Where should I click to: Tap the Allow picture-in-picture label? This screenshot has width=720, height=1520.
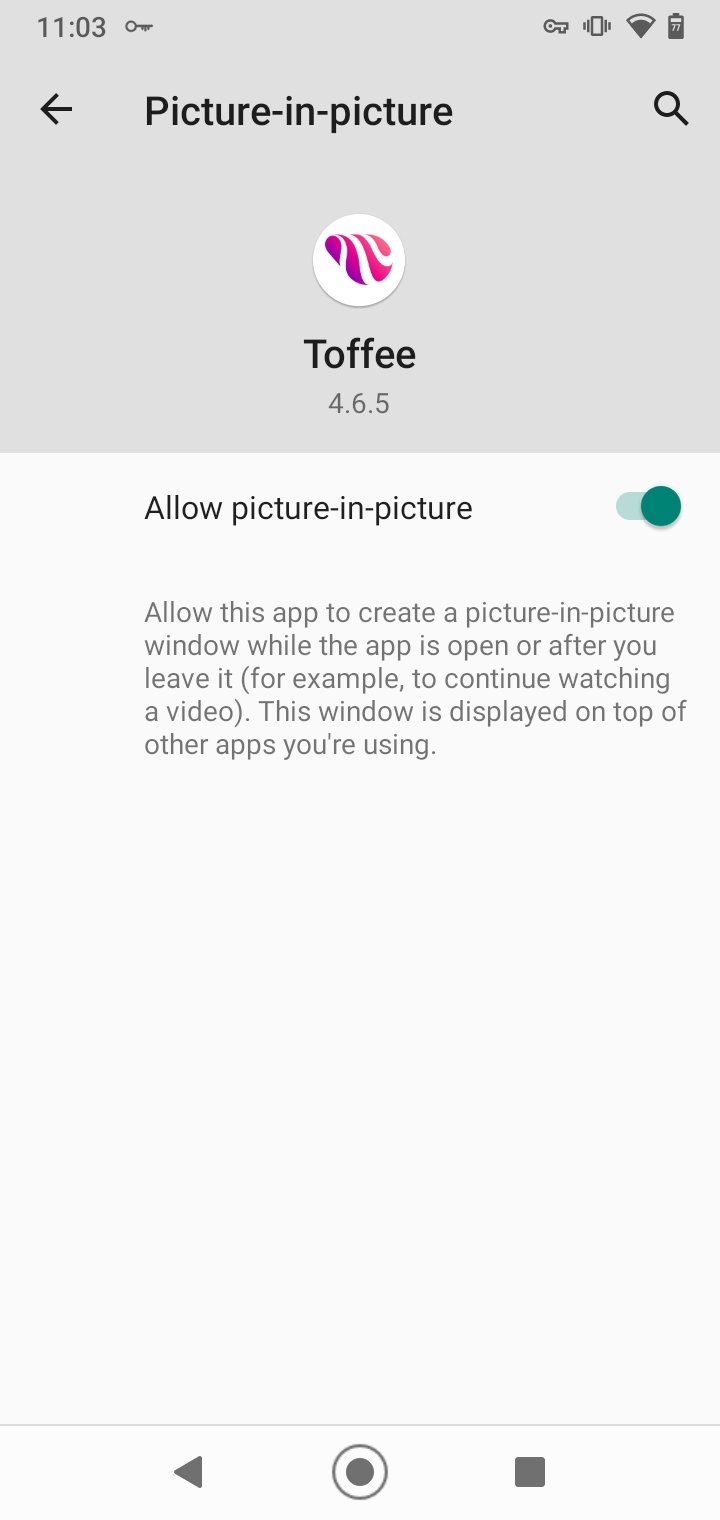308,507
